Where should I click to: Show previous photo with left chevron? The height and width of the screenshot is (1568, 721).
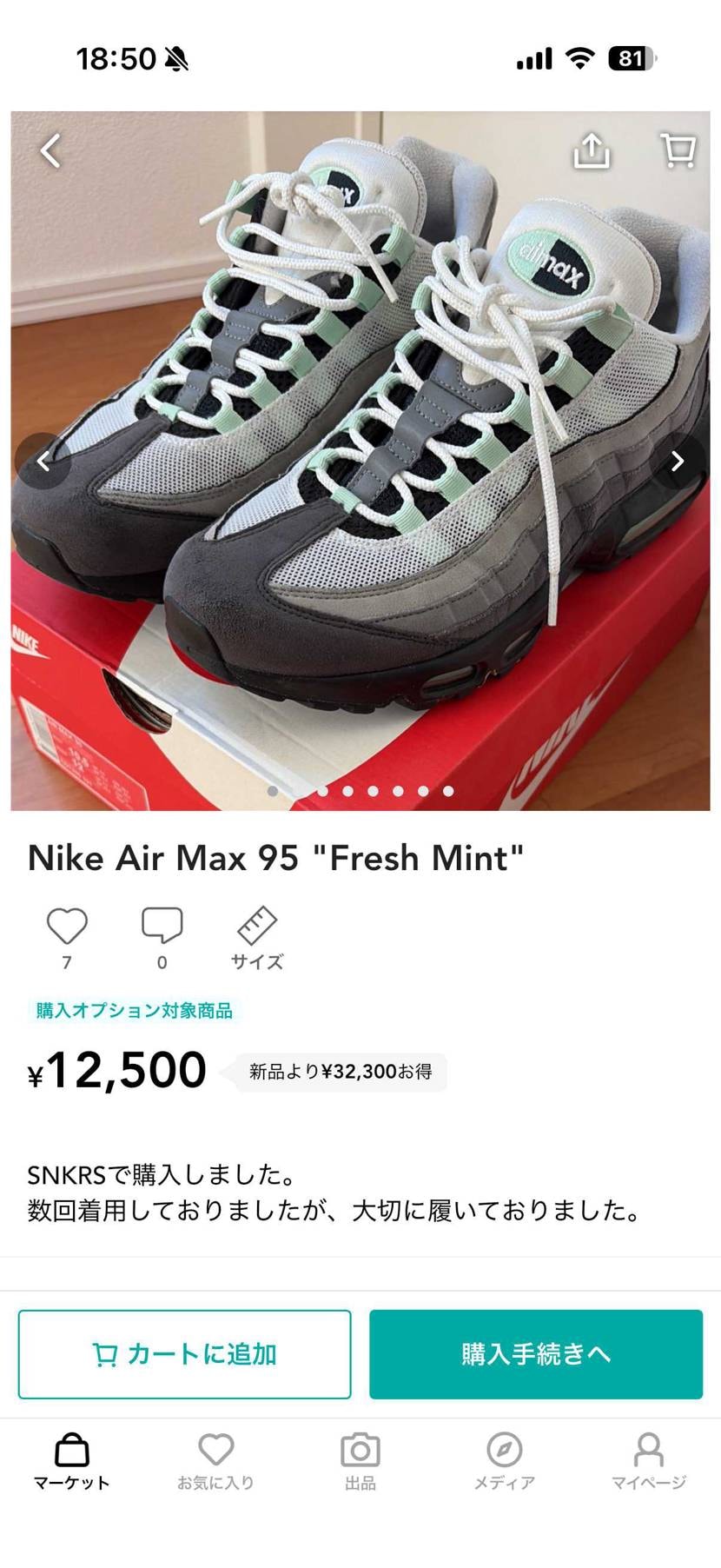43,462
